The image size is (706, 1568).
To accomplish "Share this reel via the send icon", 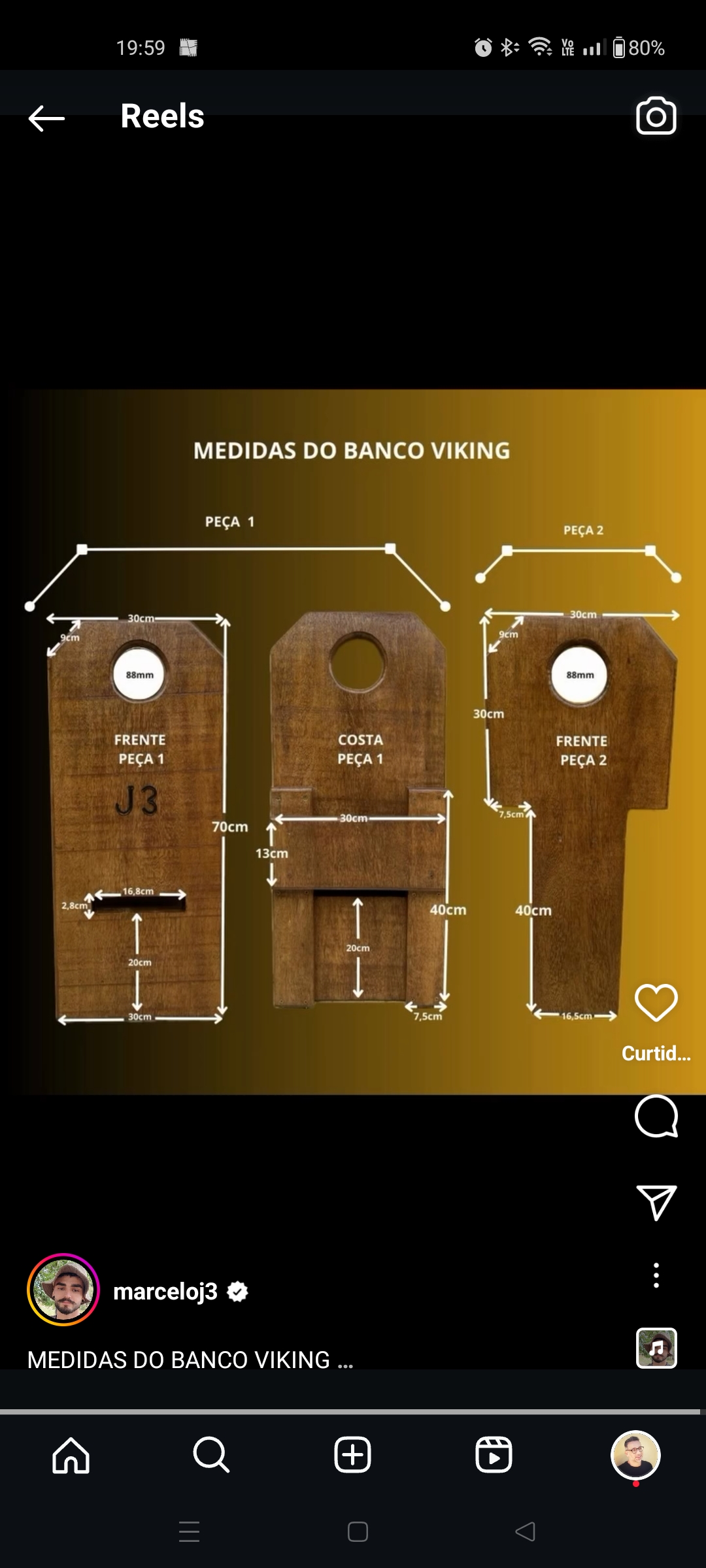I will pyautogui.click(x=656, y=1202).
